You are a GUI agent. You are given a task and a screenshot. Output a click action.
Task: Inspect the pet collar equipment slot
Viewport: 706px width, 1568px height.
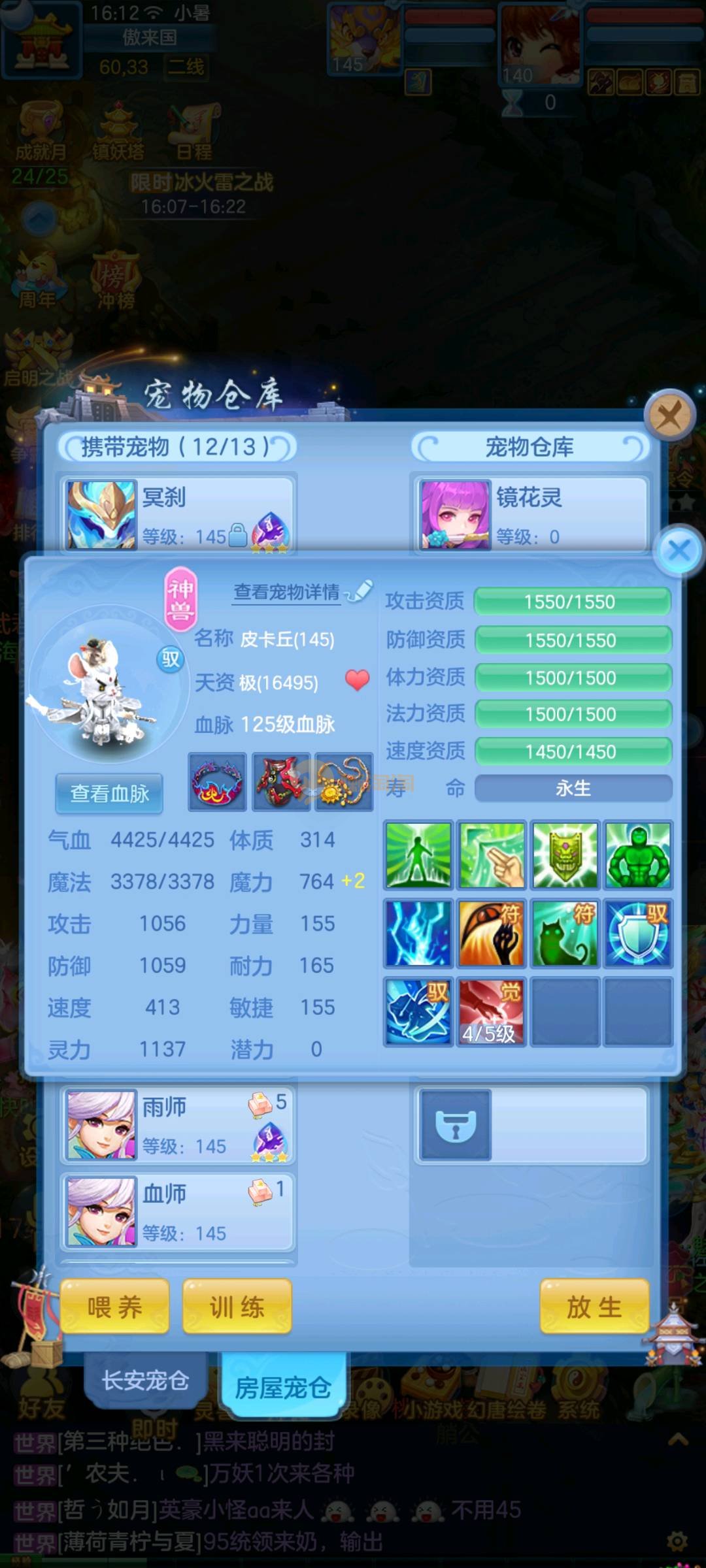coord(217,782)
